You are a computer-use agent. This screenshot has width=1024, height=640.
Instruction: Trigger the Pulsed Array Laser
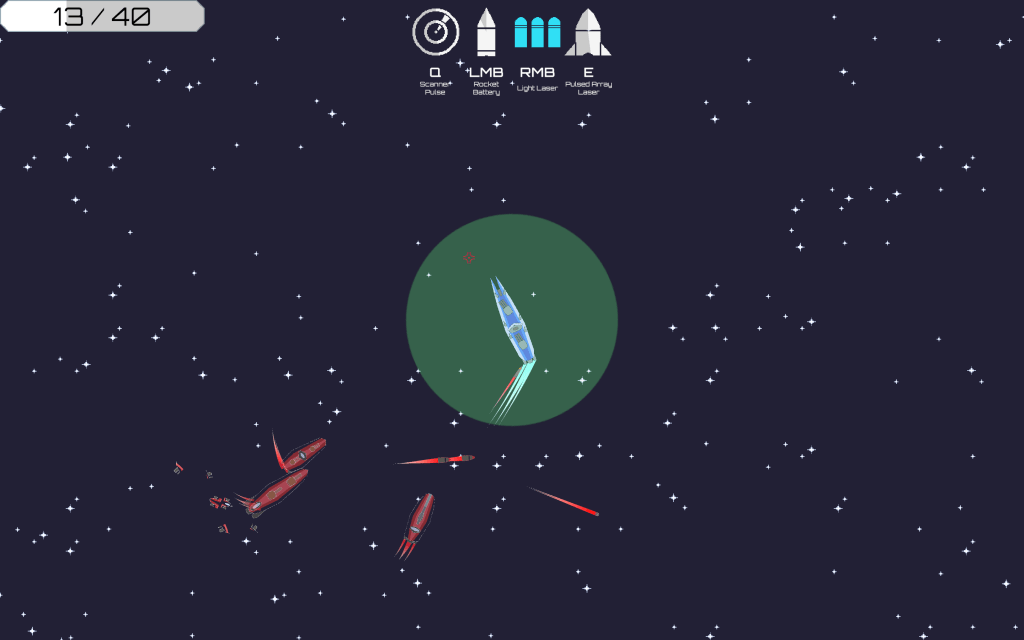tap(588, 33)
